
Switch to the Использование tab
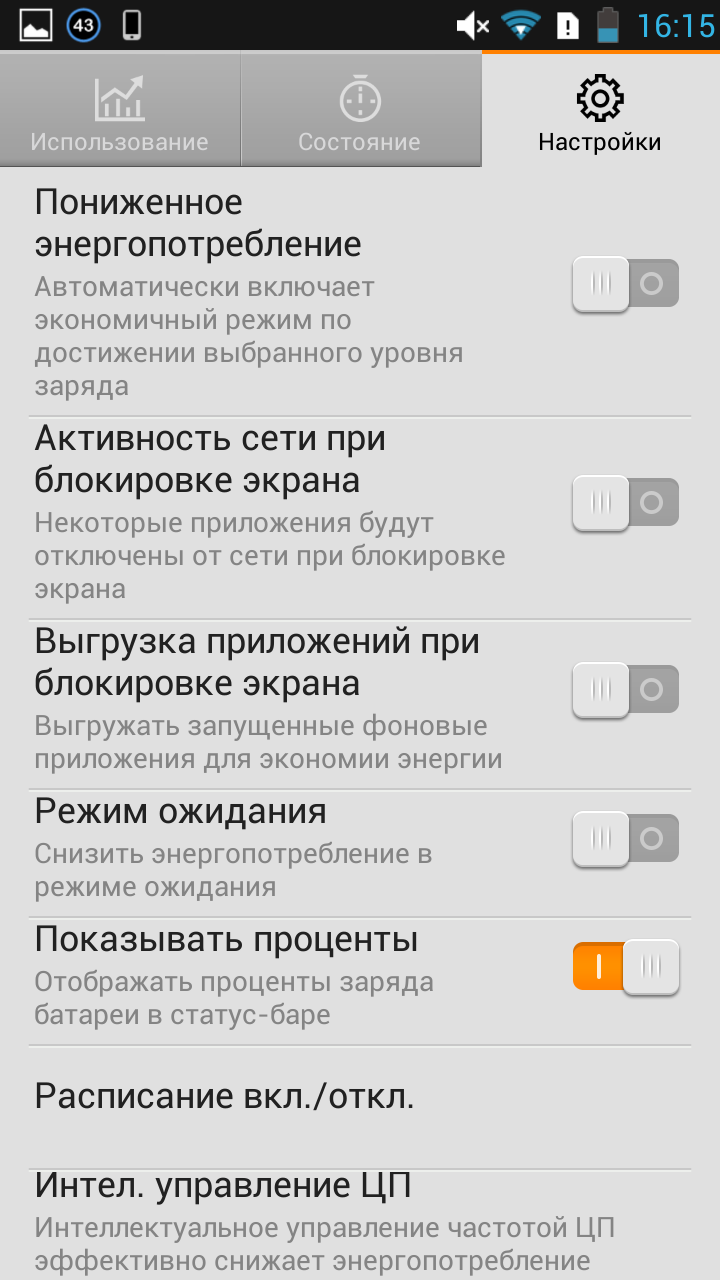pos(120,110)
